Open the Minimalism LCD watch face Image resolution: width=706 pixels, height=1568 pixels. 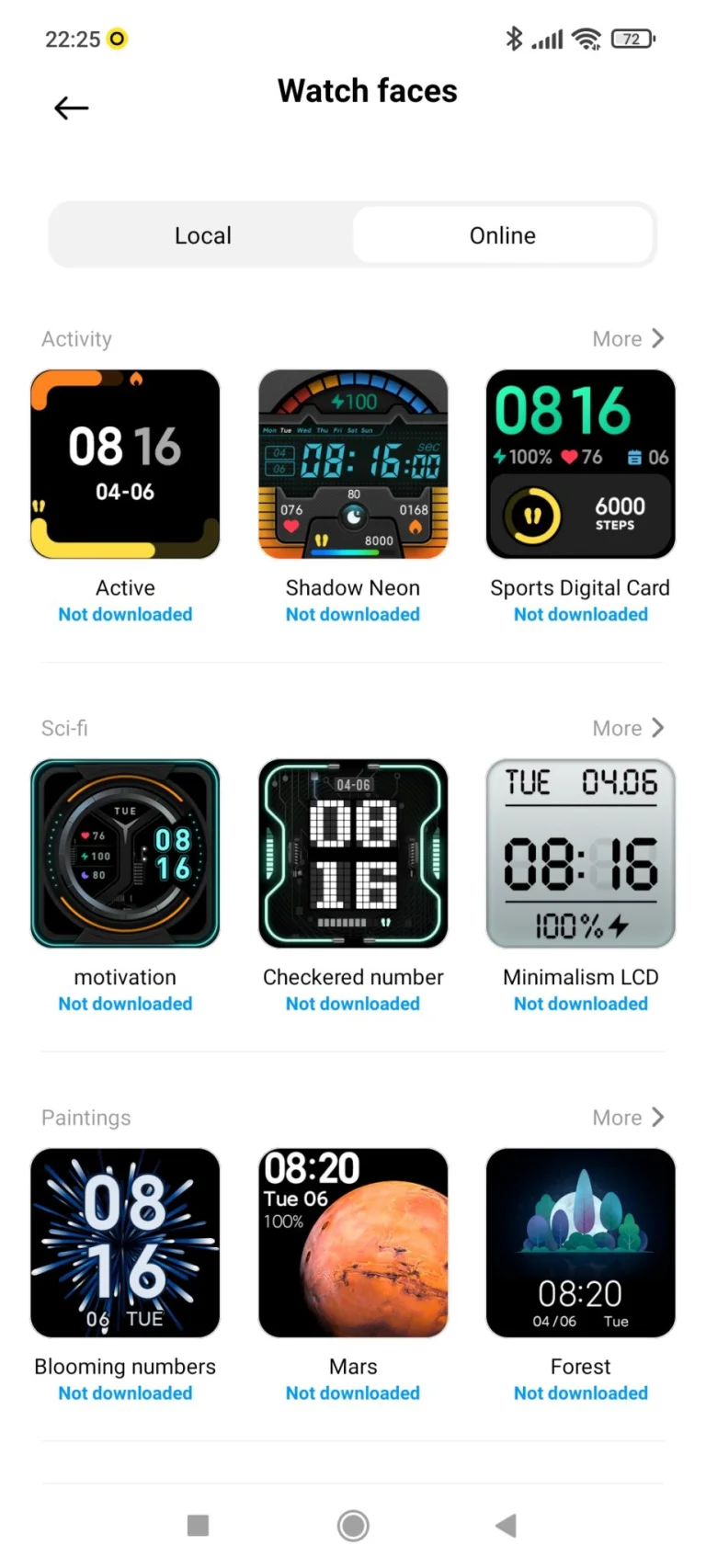[580, 854]
